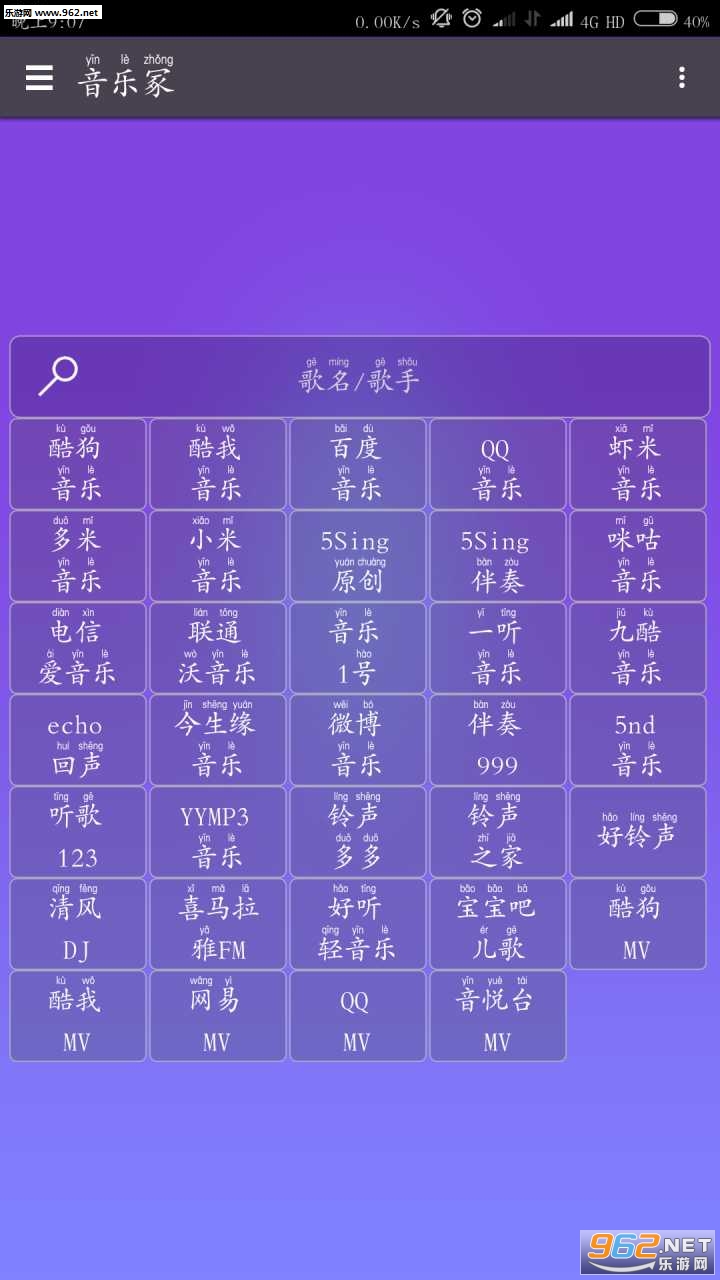Open the 酷我音乐 source
720x1280 pixels.
[x=218, y=464]
